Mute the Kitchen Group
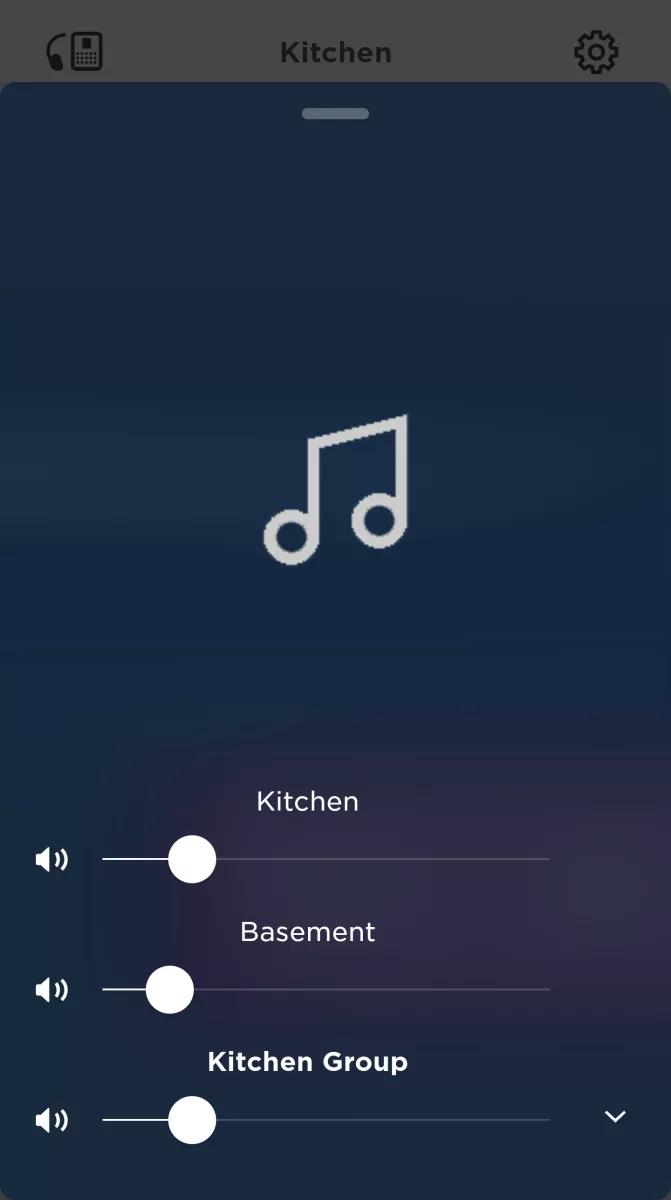This screenshot has height=1200, width=671. (x=52, y=1119)
